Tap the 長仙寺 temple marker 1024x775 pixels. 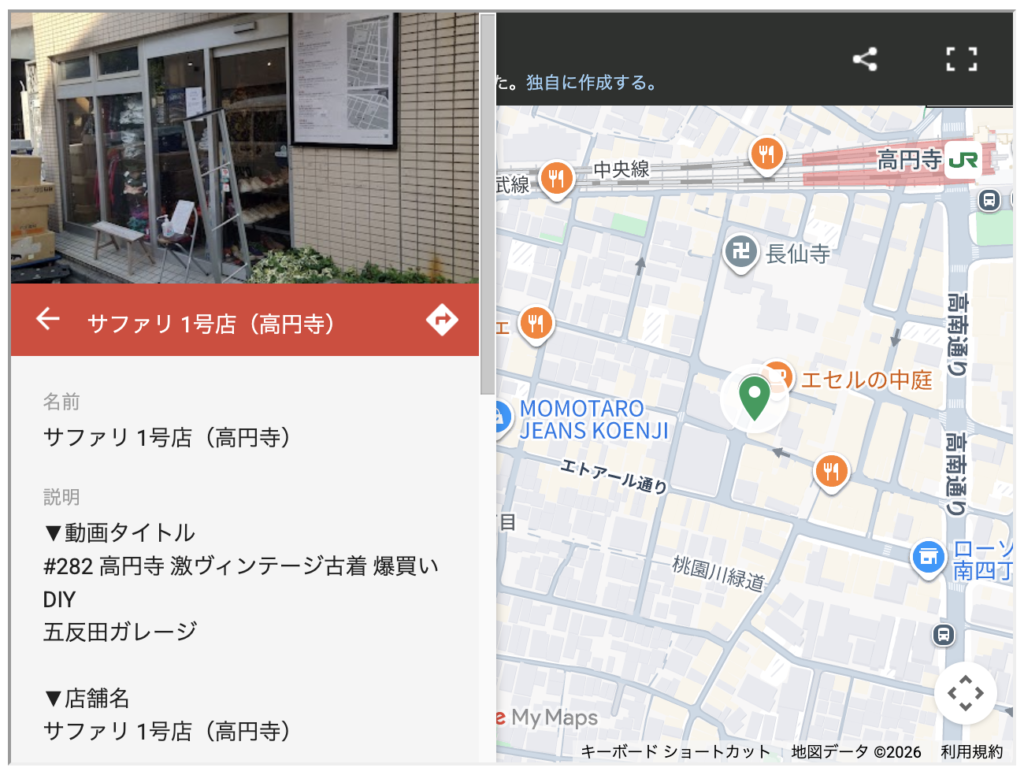tap(740, 254)
